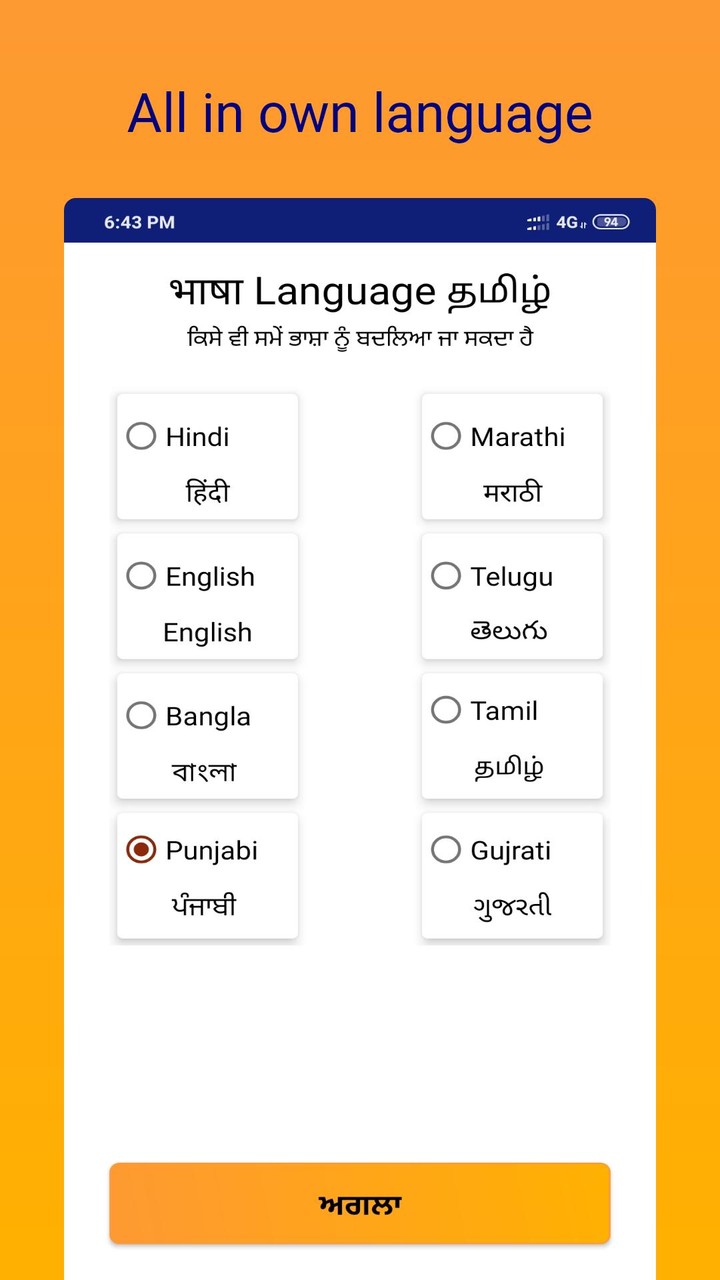Deselect the Punjabi radio button
Screen dimensions: 720x1280
point(140,850)
